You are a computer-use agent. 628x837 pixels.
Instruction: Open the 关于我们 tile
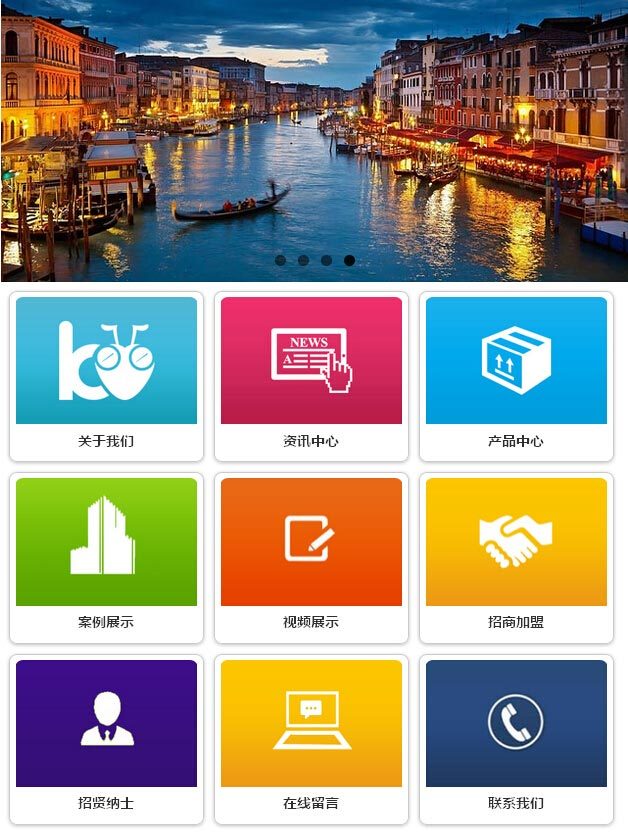(106, 375)
